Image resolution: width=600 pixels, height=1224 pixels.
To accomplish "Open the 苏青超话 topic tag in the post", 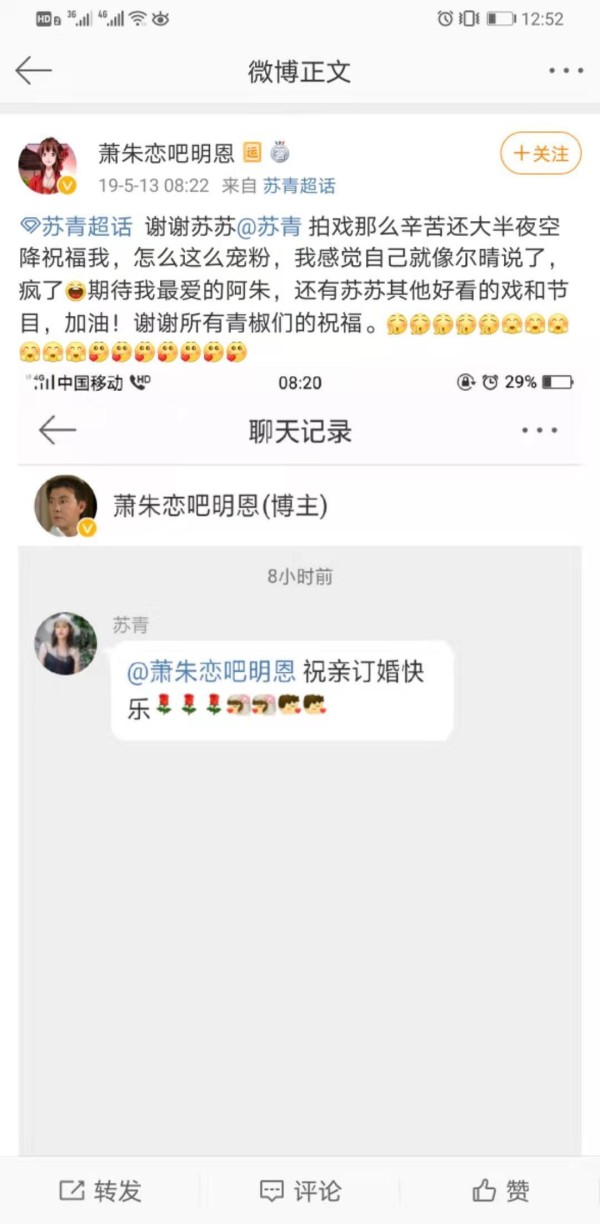I will (76, 229).
